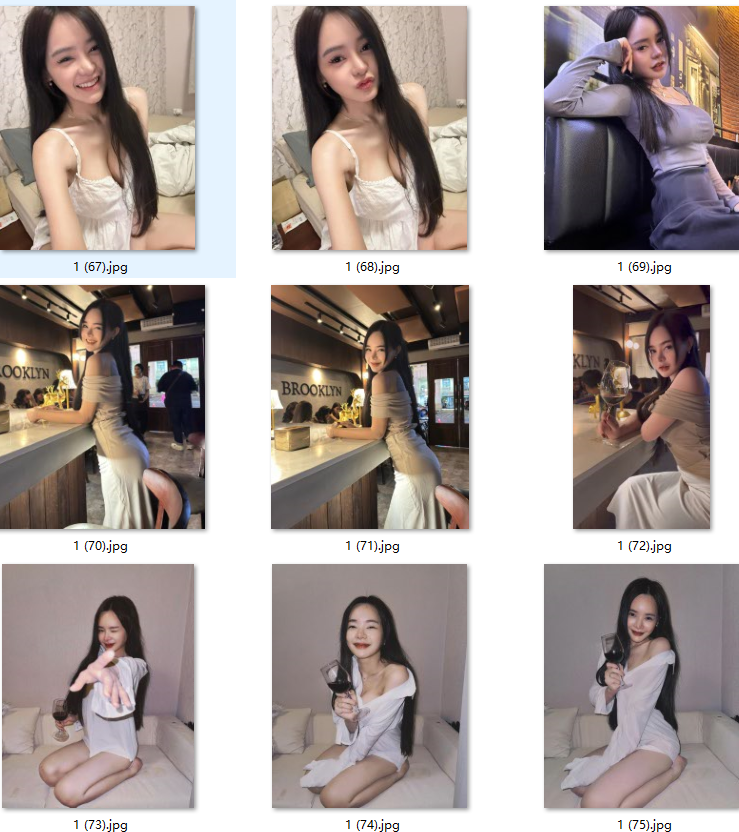The height and width of the screenshot is (832, 739).
Task: Select the image 1 (68).jpg
Action: point(370,128)
